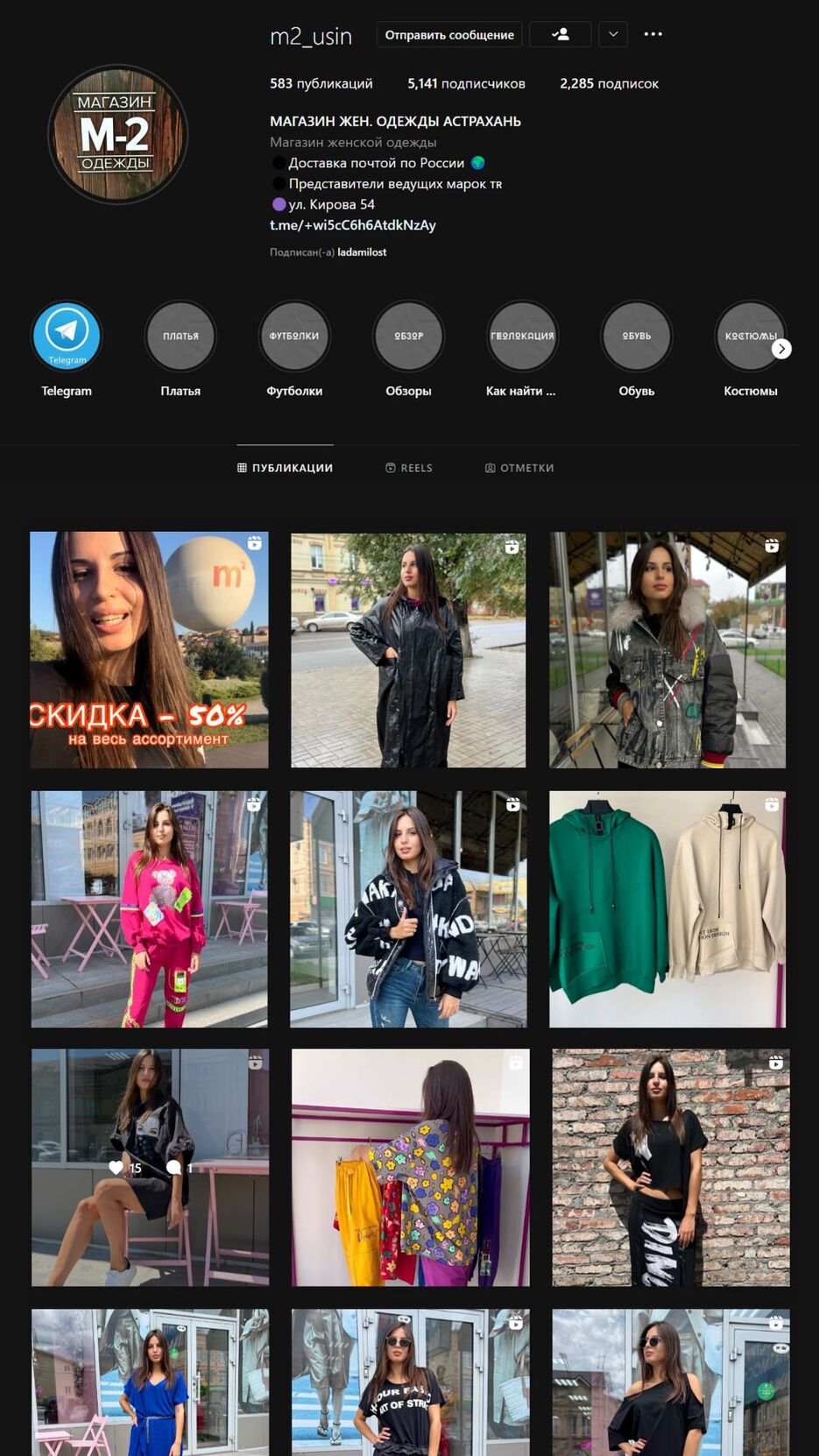Show more highlights with the right arrow
This screenshot has width=819, height=1456.
[x=781, y=349]
